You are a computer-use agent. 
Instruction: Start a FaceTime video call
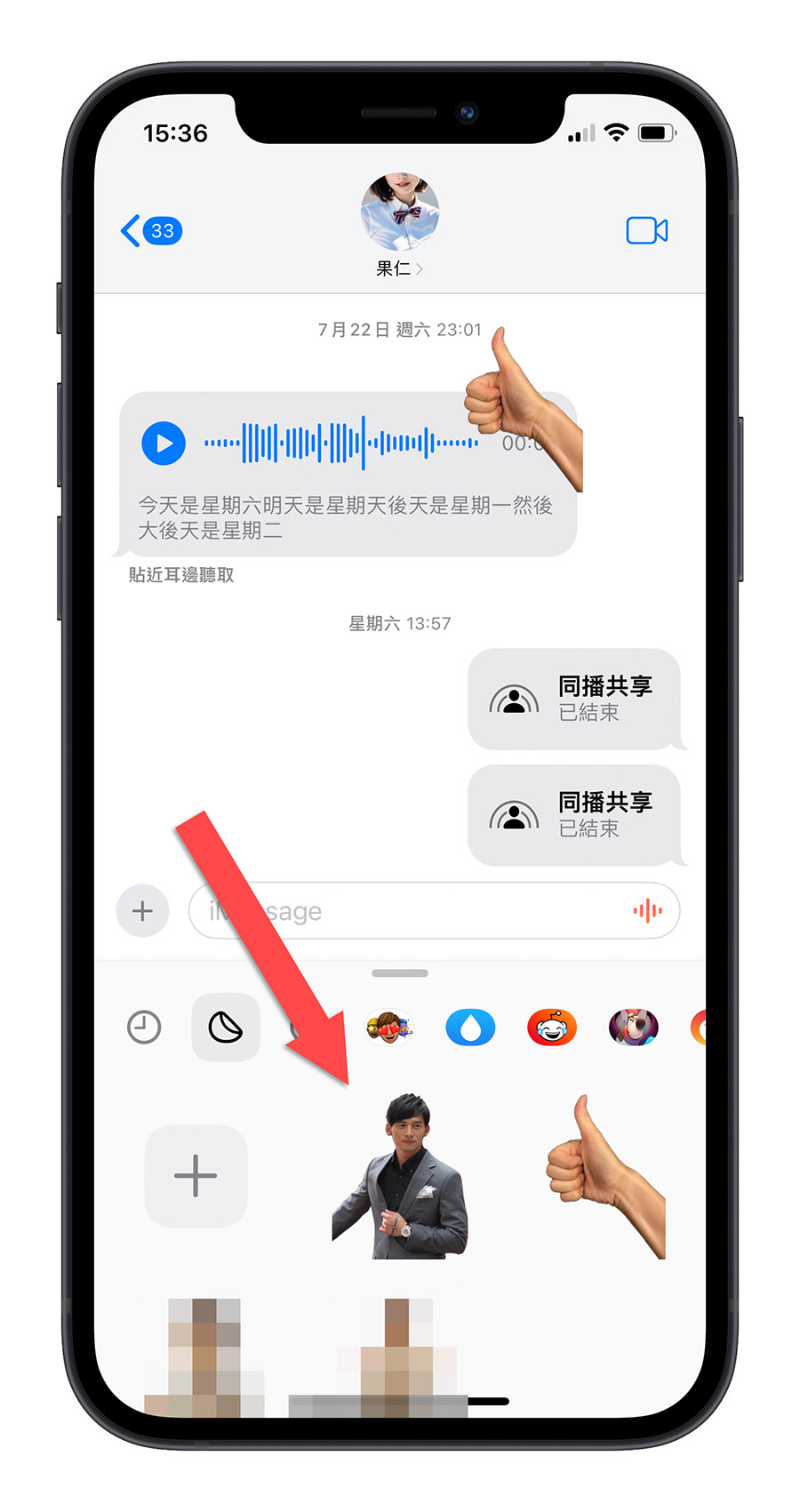coord(646,231)
